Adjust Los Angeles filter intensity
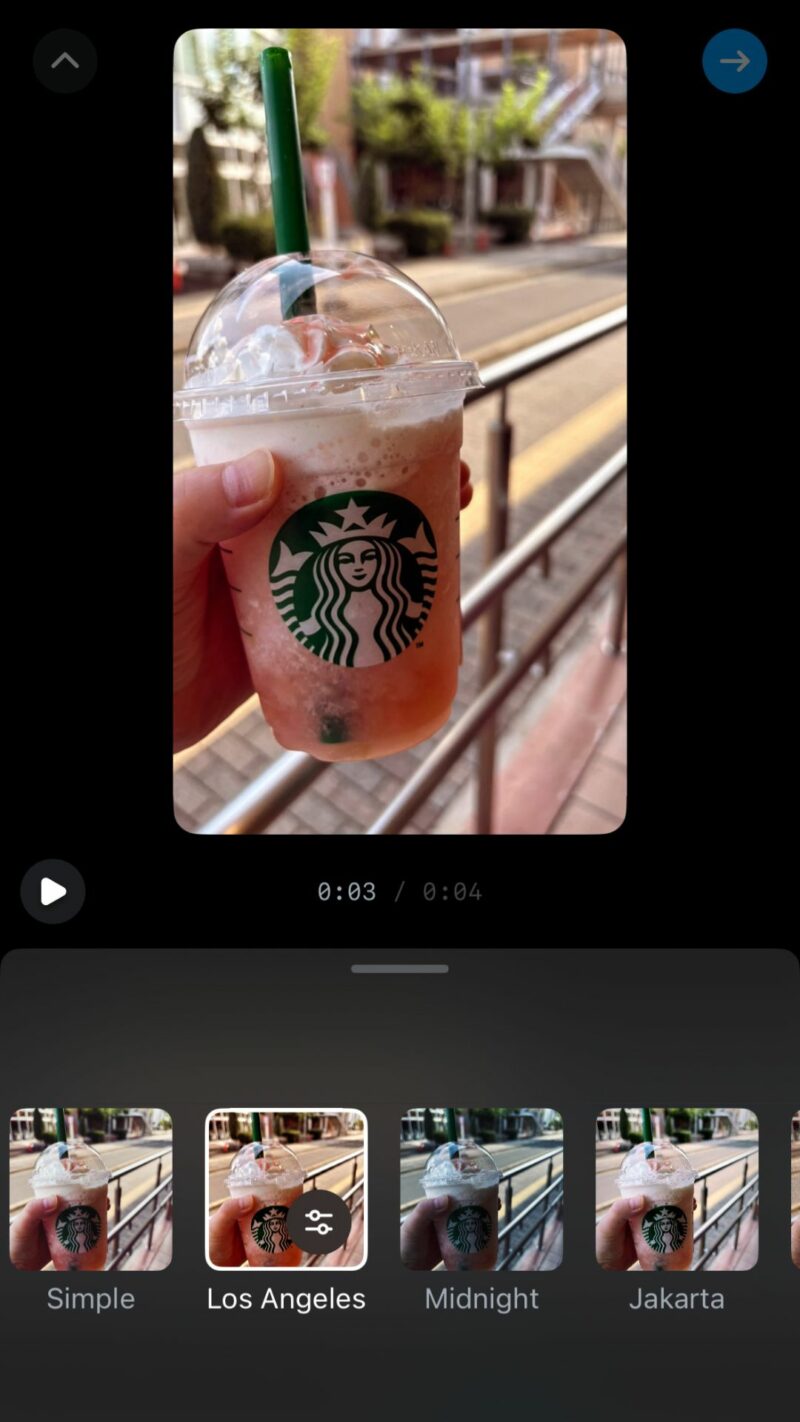 click(x=319, y=1222)
